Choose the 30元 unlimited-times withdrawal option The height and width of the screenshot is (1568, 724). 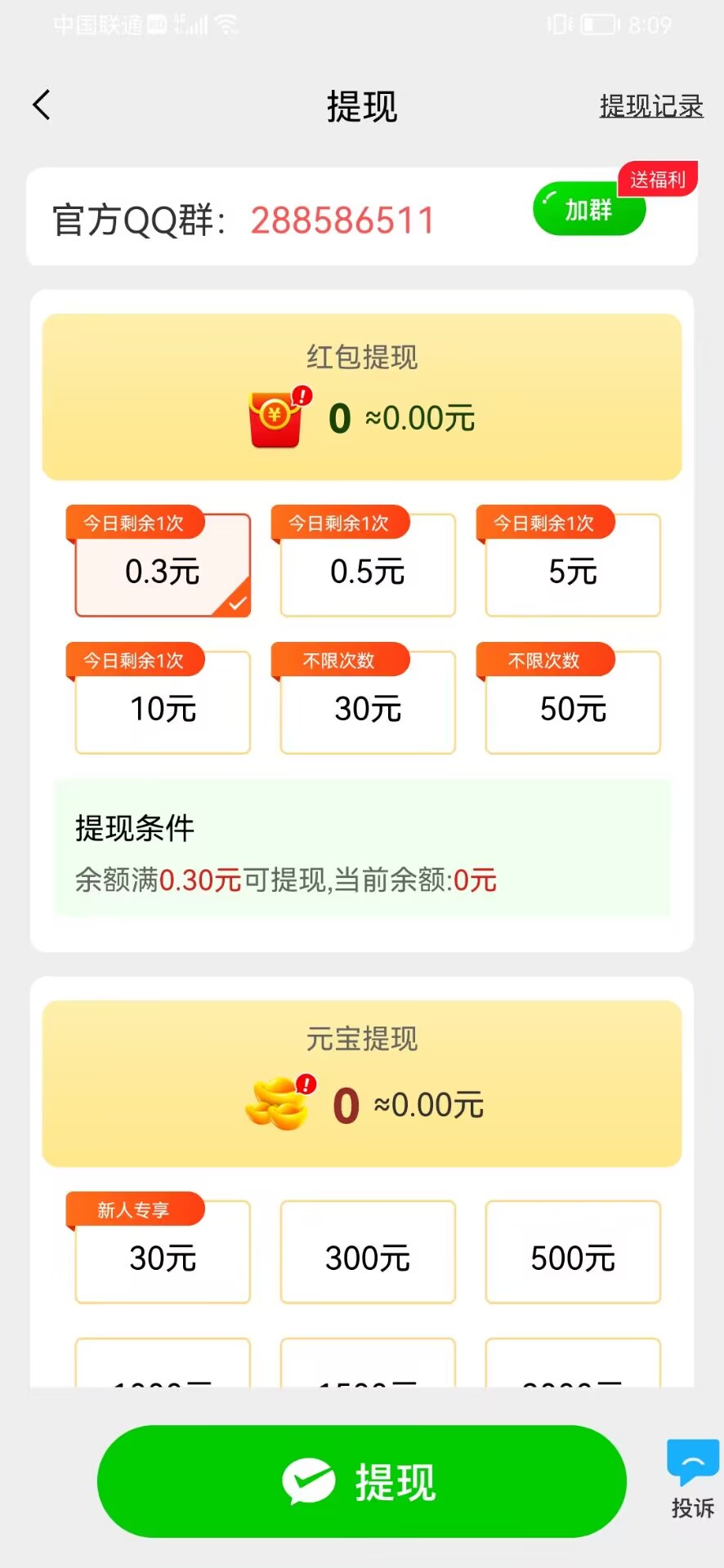(366, 709)
